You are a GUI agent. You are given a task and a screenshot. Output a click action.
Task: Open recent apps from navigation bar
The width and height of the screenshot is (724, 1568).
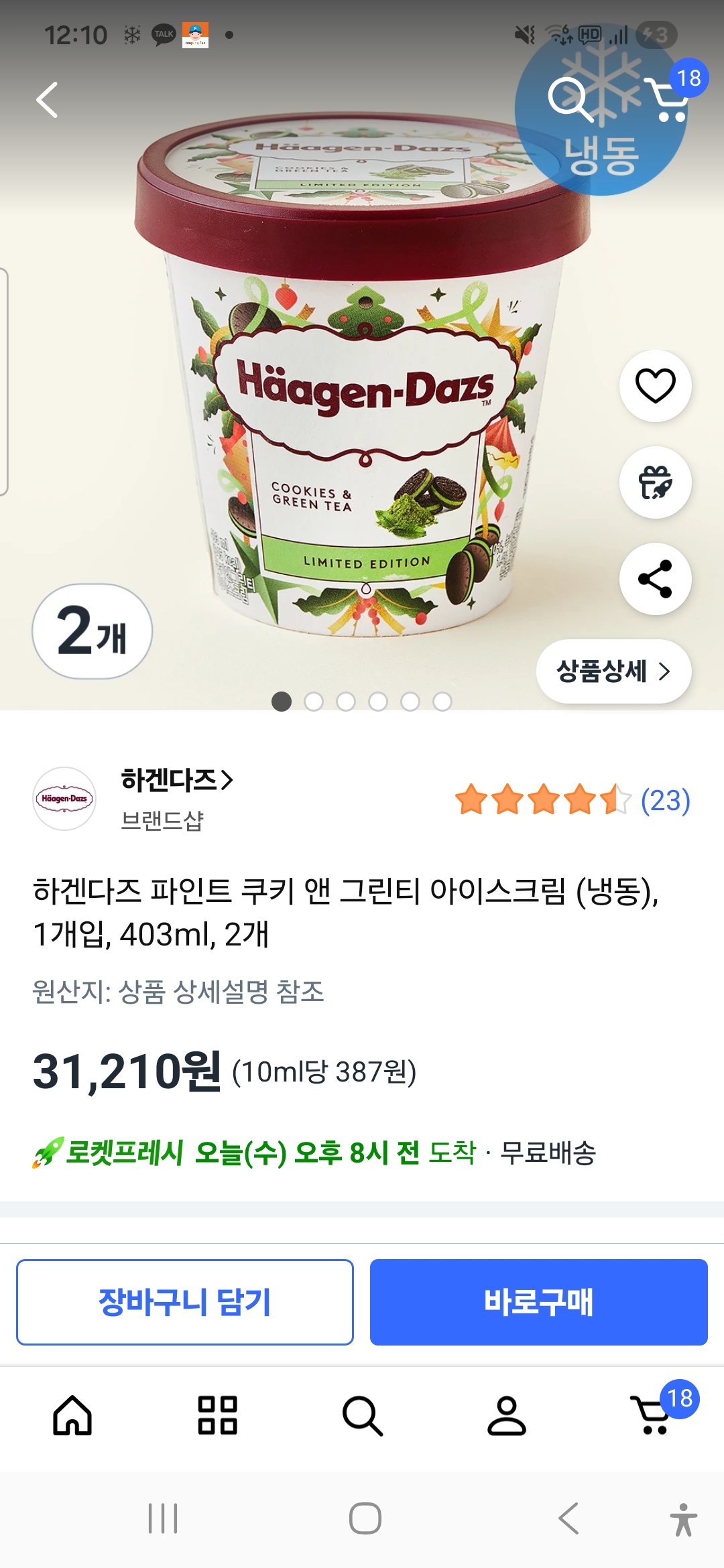click(x=163, y=1518)
